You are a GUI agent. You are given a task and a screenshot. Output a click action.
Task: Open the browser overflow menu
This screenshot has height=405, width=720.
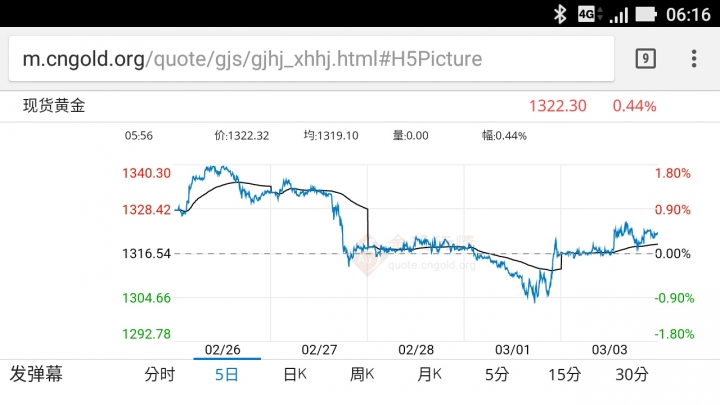click(694, 59)
